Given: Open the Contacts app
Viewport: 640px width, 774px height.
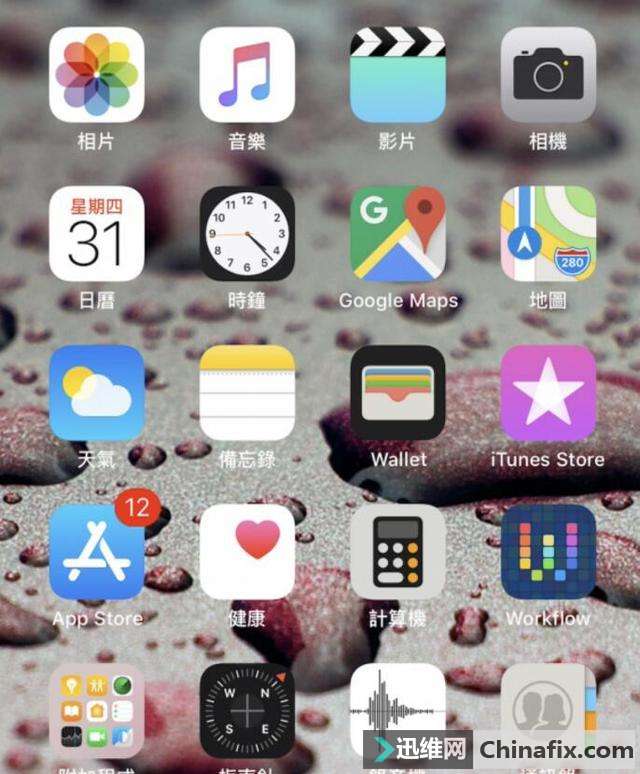Looking at the screenshot, I should click(548, 705).
